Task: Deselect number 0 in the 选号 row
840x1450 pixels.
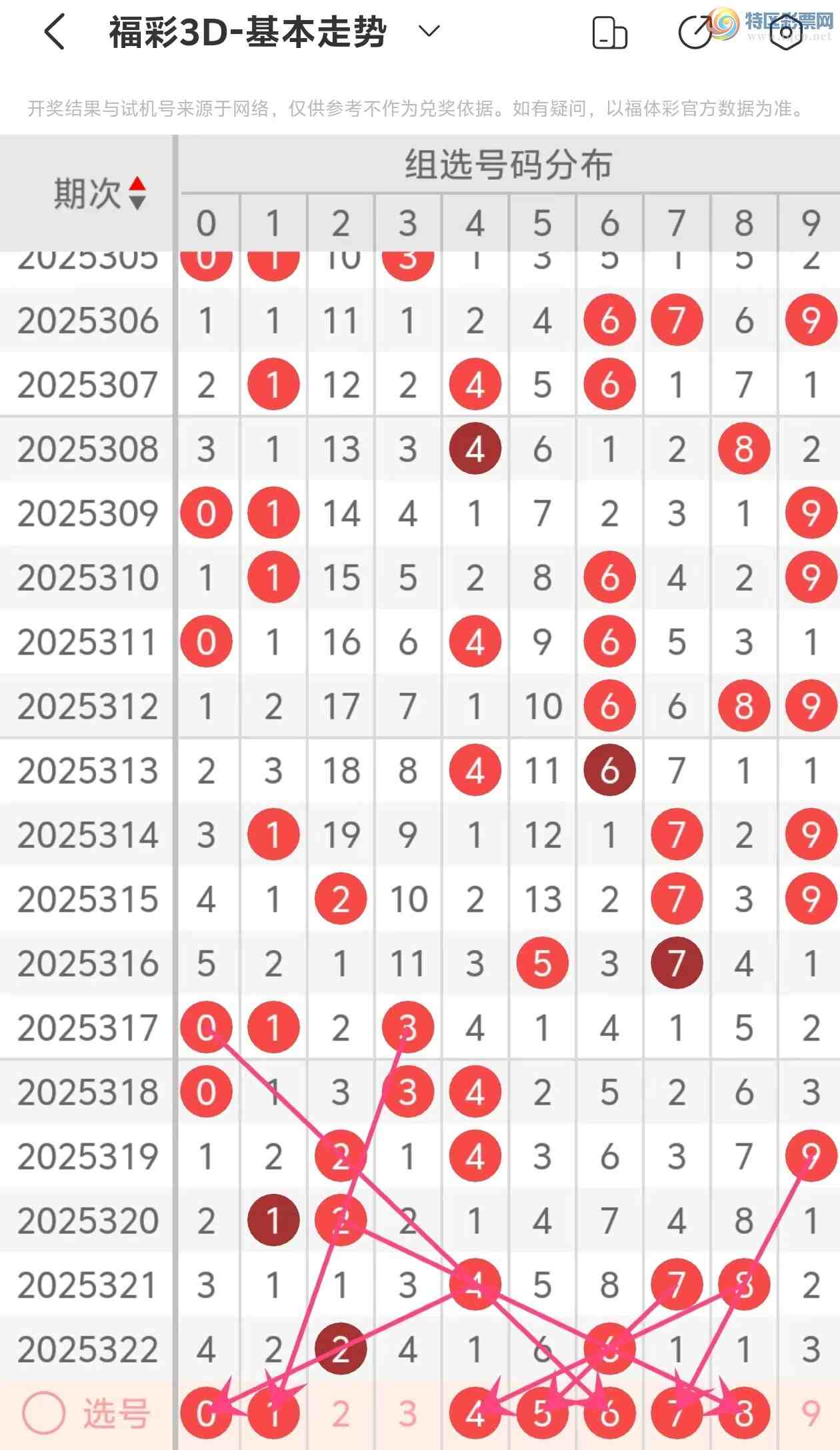Action: click(206, 1413)
